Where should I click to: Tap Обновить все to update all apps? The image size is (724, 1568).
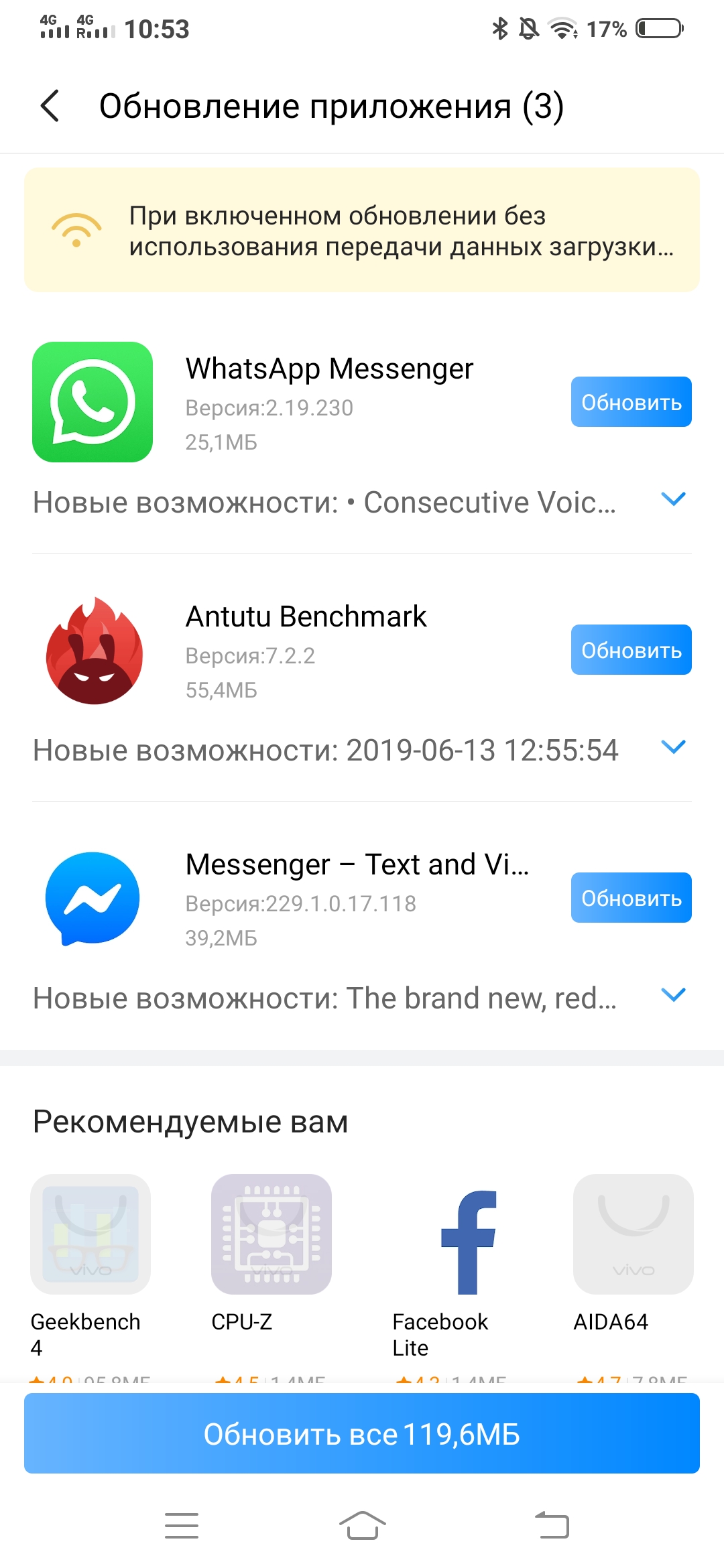[x=362, y=1434]
